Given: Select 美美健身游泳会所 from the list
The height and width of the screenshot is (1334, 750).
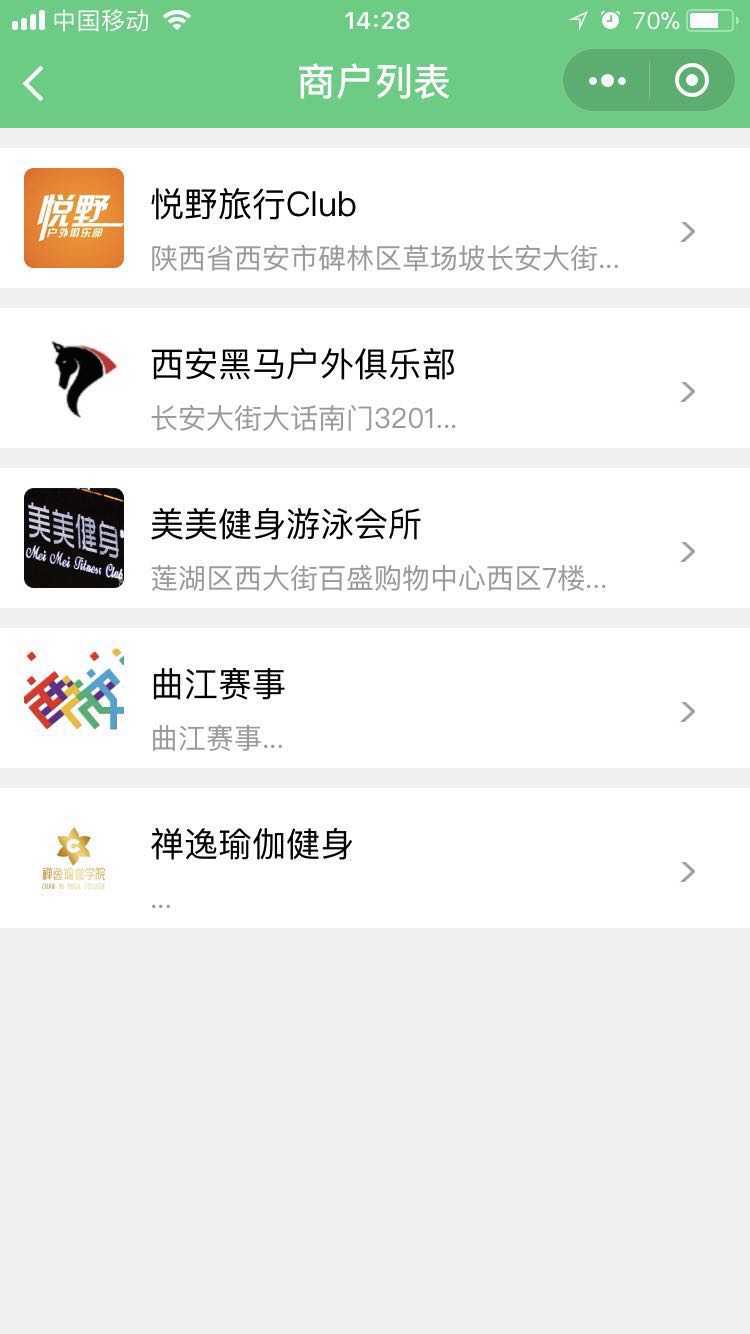Looking at the screenshot, I should click(375, 538).
